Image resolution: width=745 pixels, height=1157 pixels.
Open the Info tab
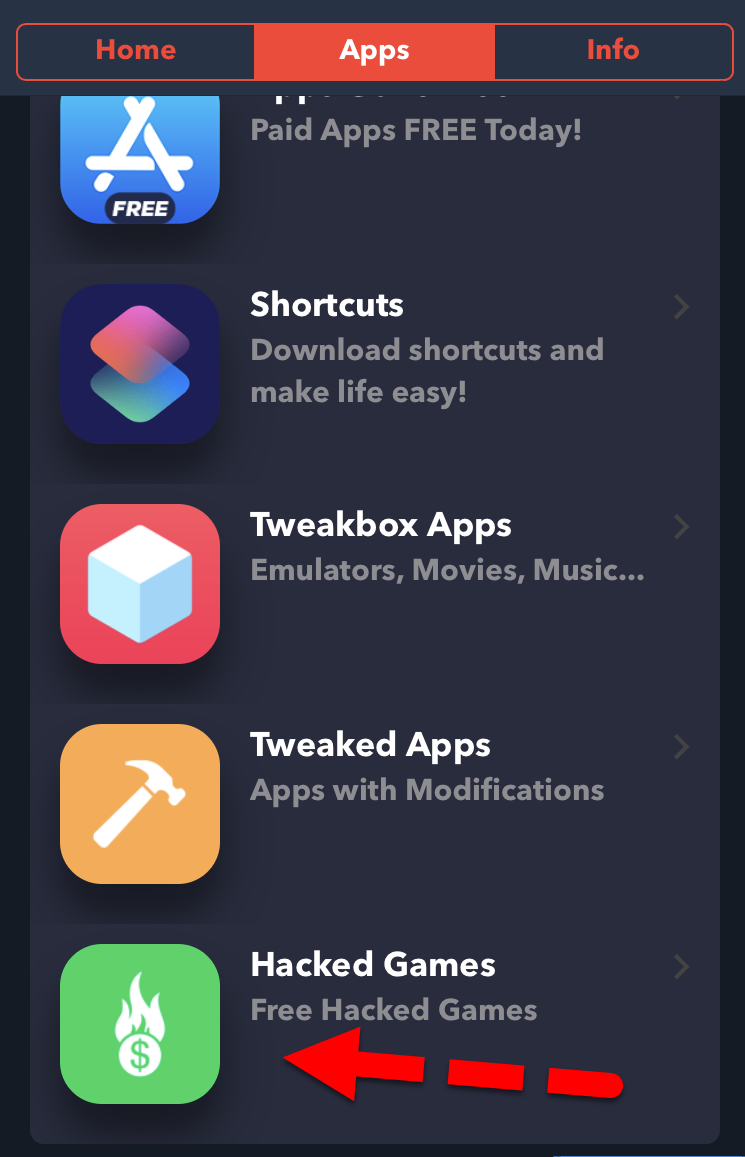[613, 51]
